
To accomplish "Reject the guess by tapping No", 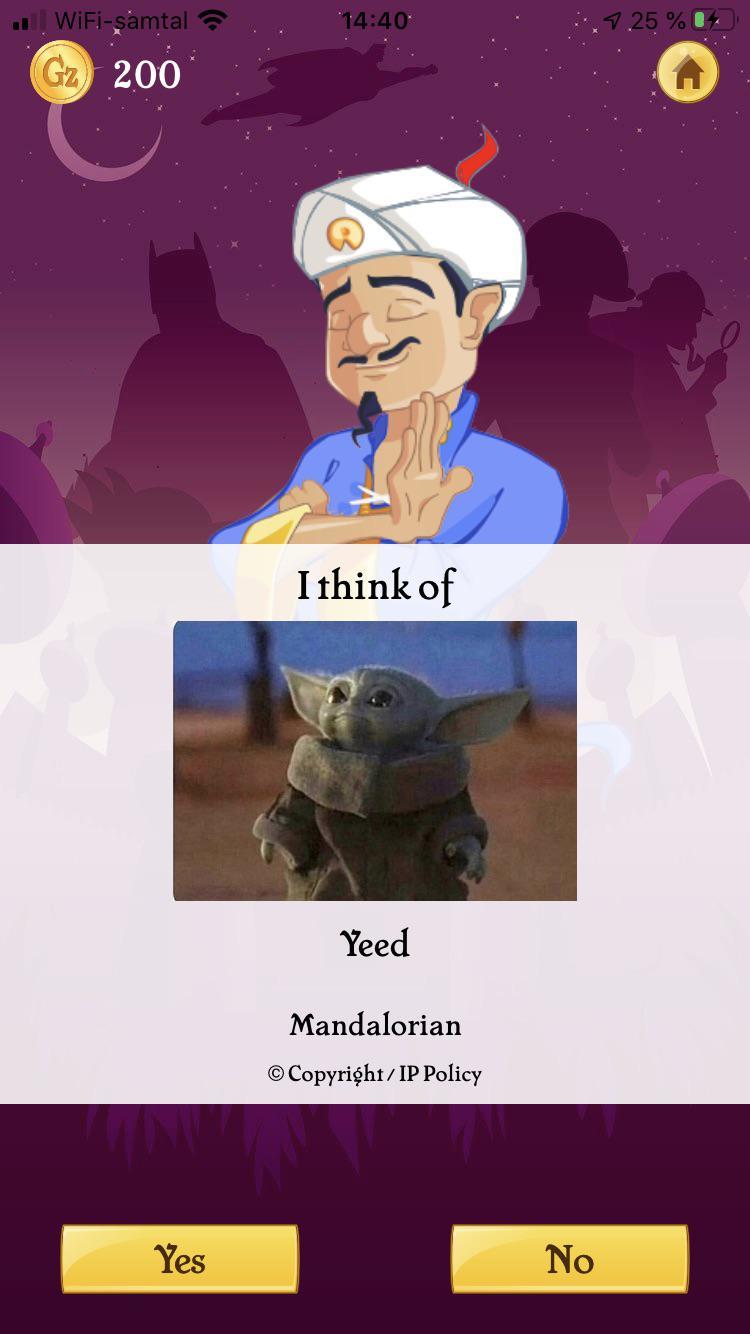I will [x=569, y=1259].
